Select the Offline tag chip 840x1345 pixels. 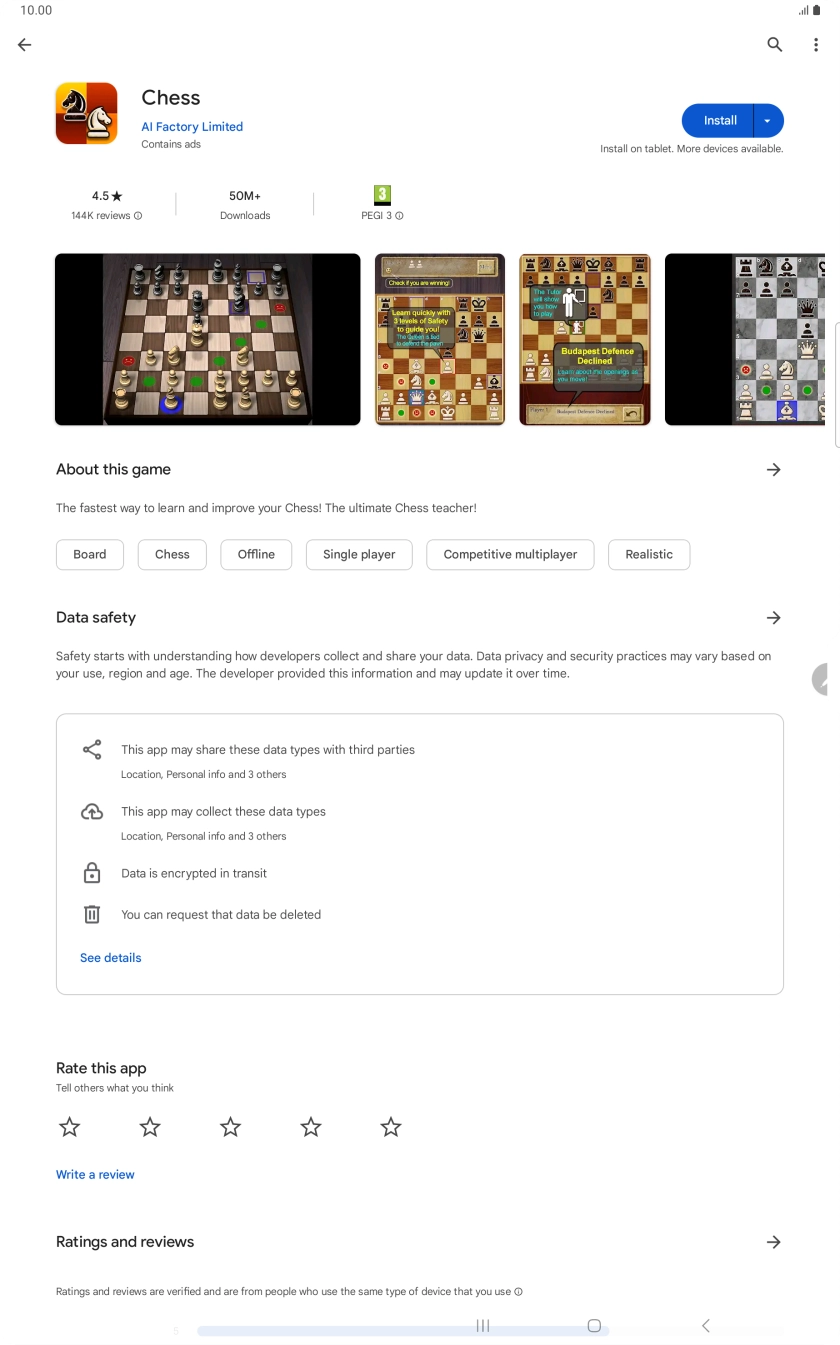[256, 554]
